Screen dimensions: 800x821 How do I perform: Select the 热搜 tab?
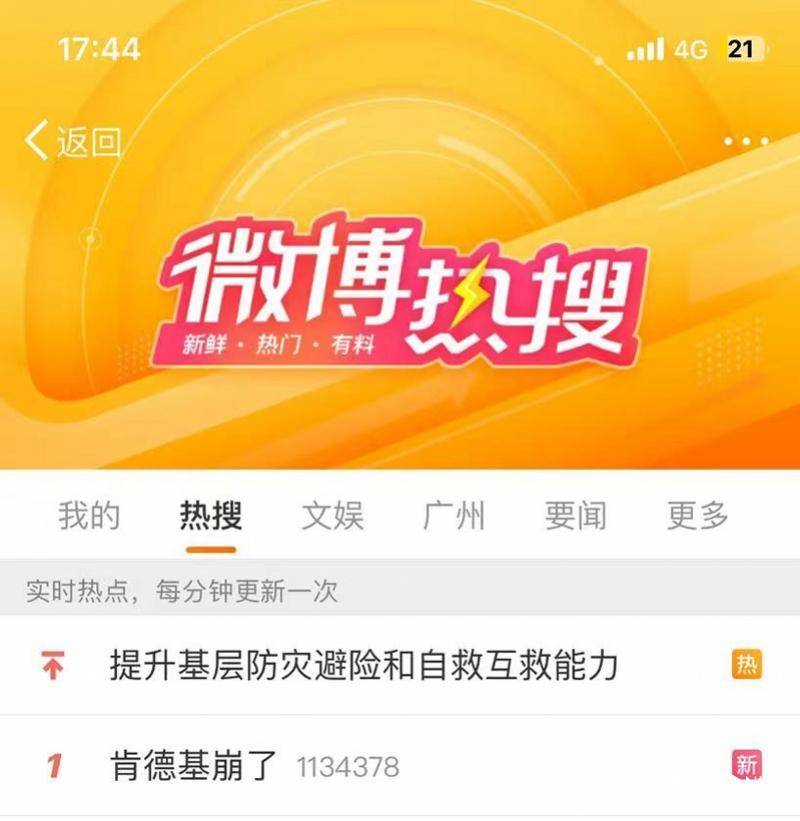(211, 516)
